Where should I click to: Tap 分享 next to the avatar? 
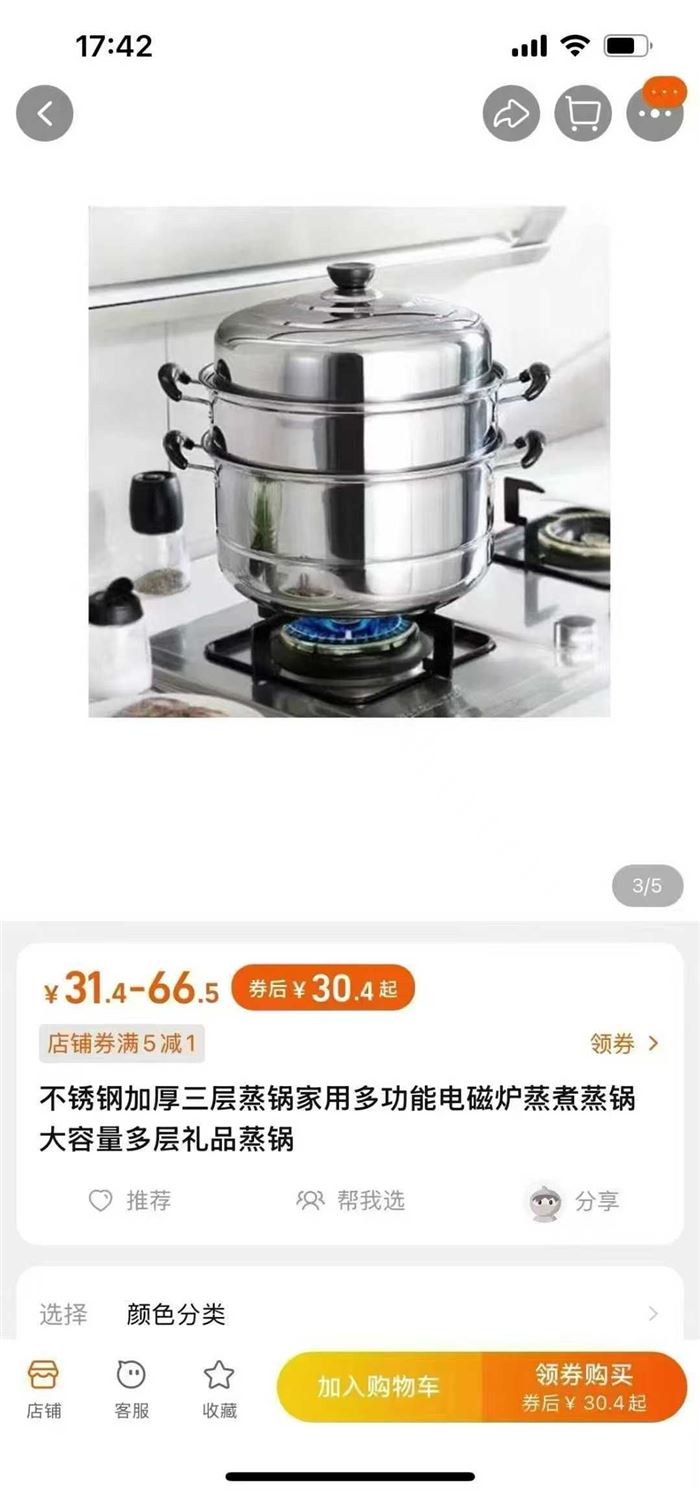pyautogui.click(x=575, y=1201)
